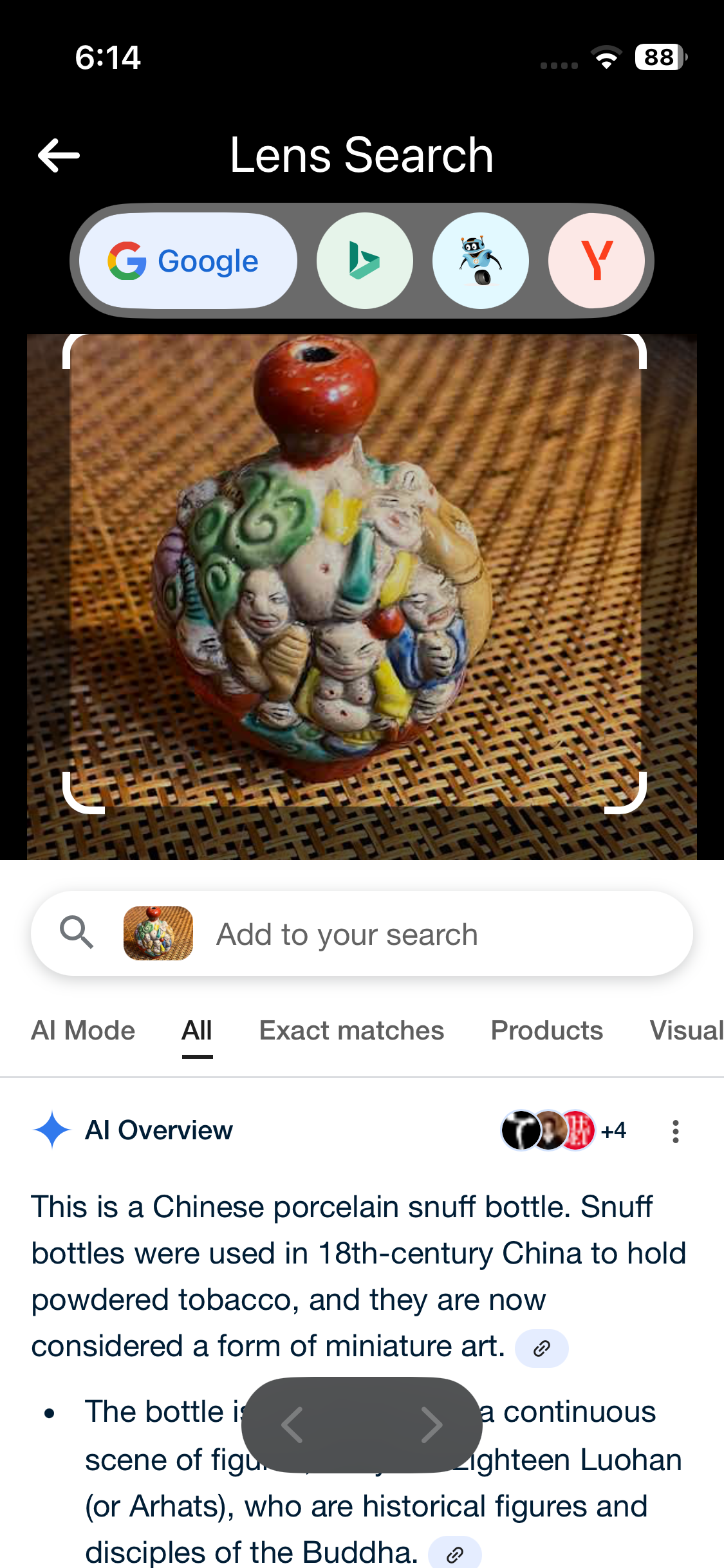
Task: Open AI Overview more options menu
Action: [x=675, y=1131]
